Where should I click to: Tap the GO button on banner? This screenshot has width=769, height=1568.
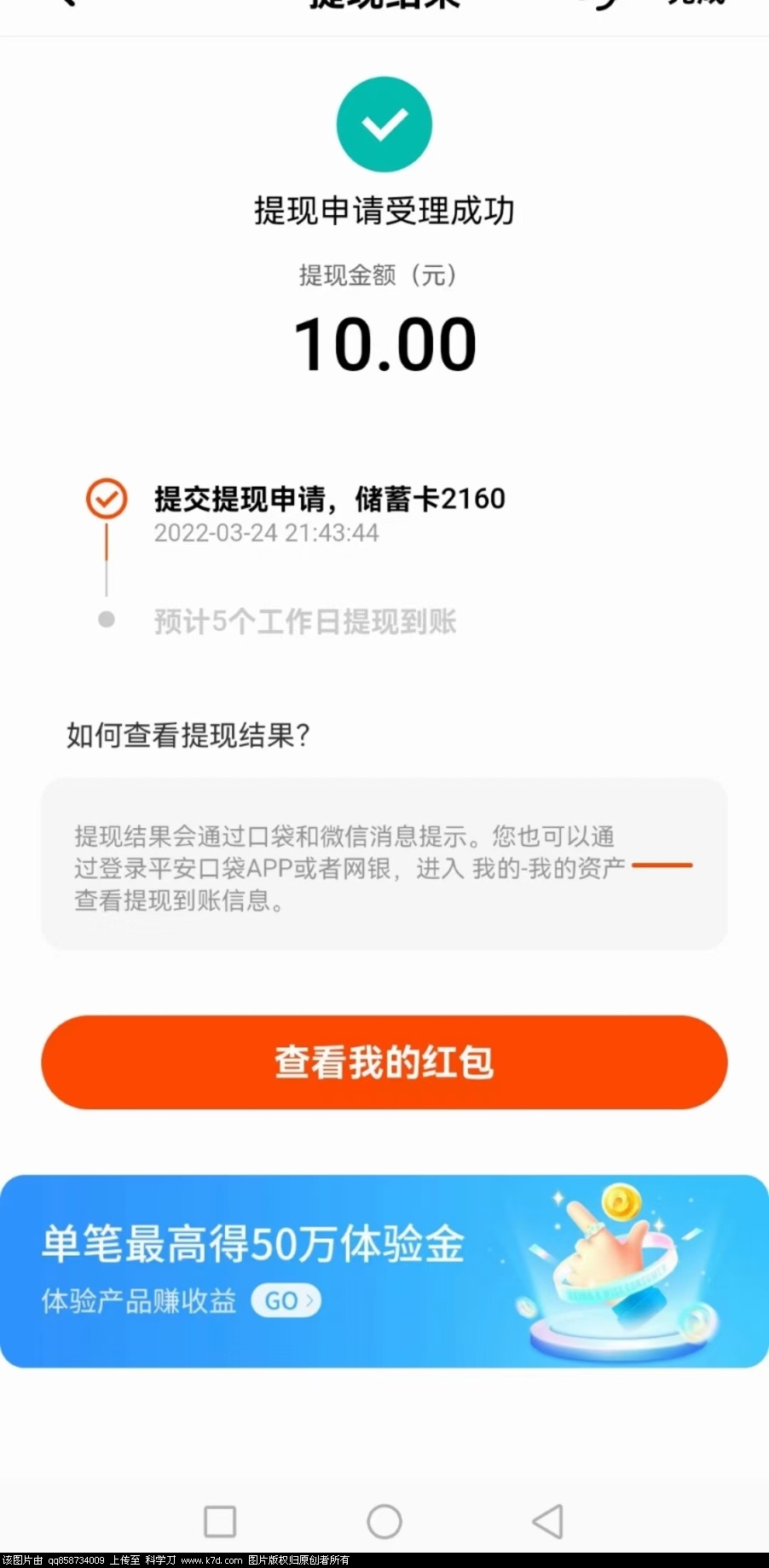point(286,1301)
